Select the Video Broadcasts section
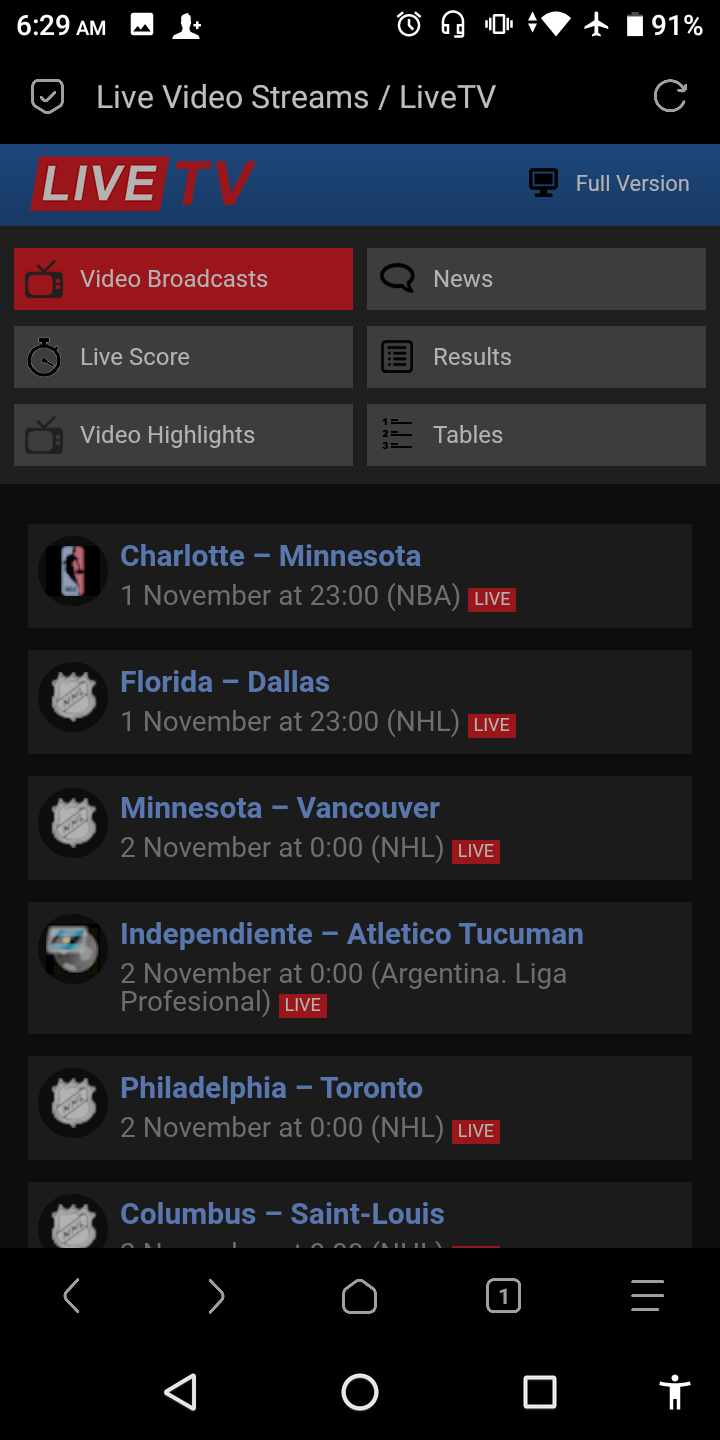The height and width of the screenshot is (1440, 720). [x=183, y=279]
